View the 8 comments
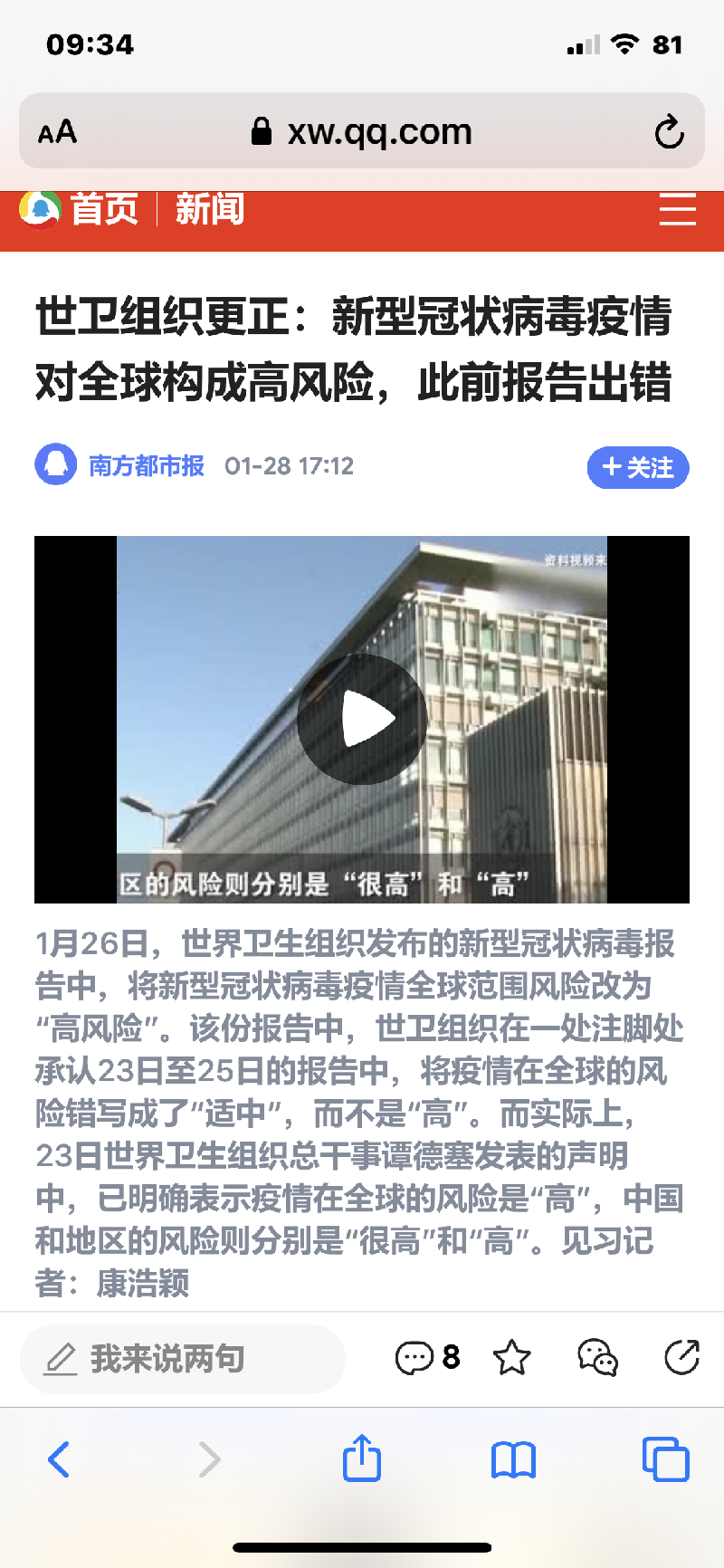The height and width of the screenshot is (1568, 724). coord(428,1357)
